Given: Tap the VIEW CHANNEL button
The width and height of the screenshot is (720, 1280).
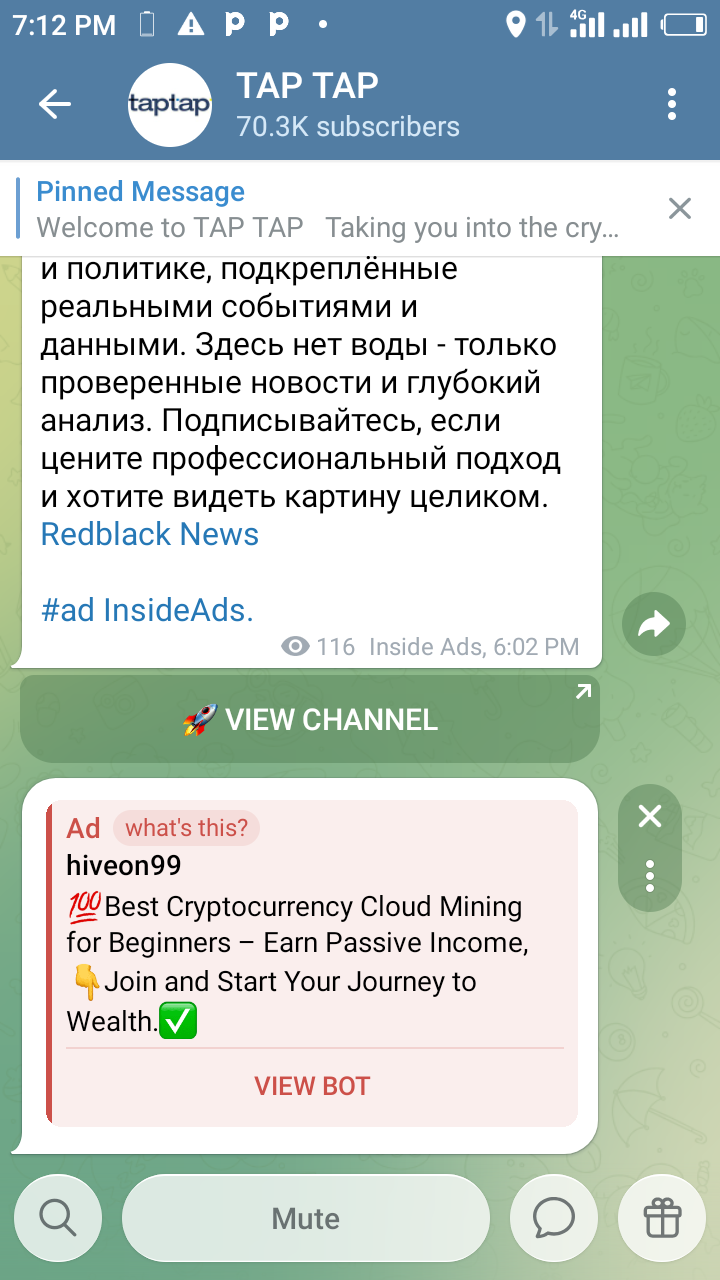Looking at the screenshot, I should pos(310,719).
